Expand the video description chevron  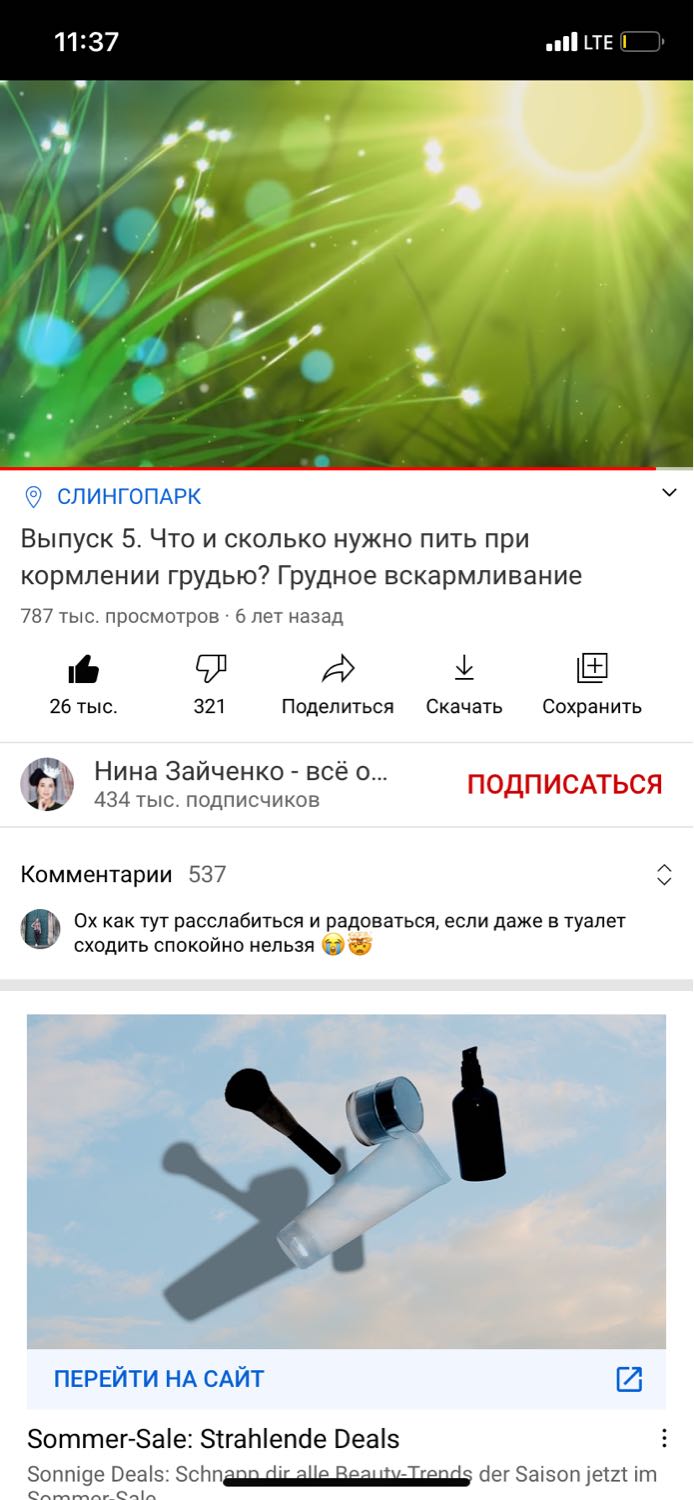(669, 493)
